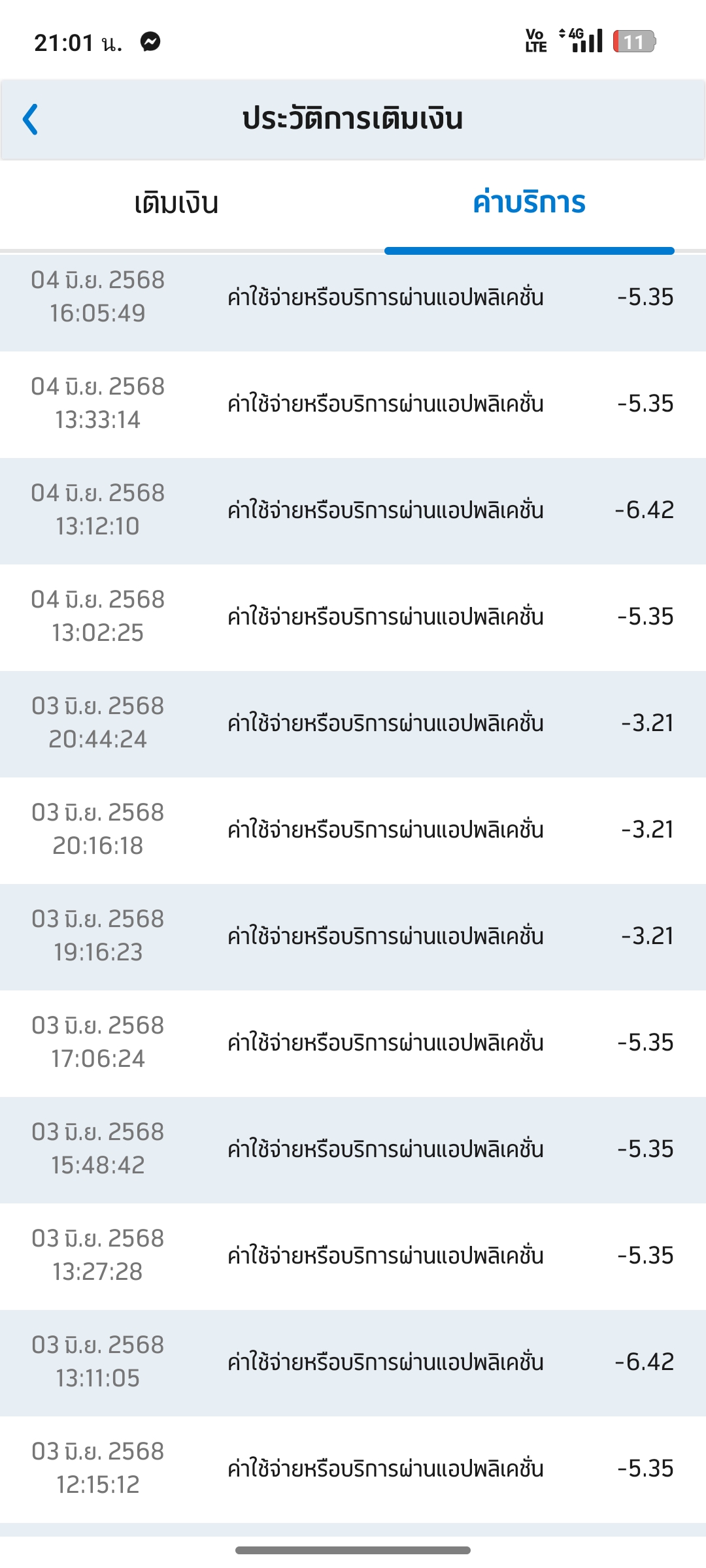Select the ค่าบริการ tab
706x1568 pixels.
pos(529,203)
